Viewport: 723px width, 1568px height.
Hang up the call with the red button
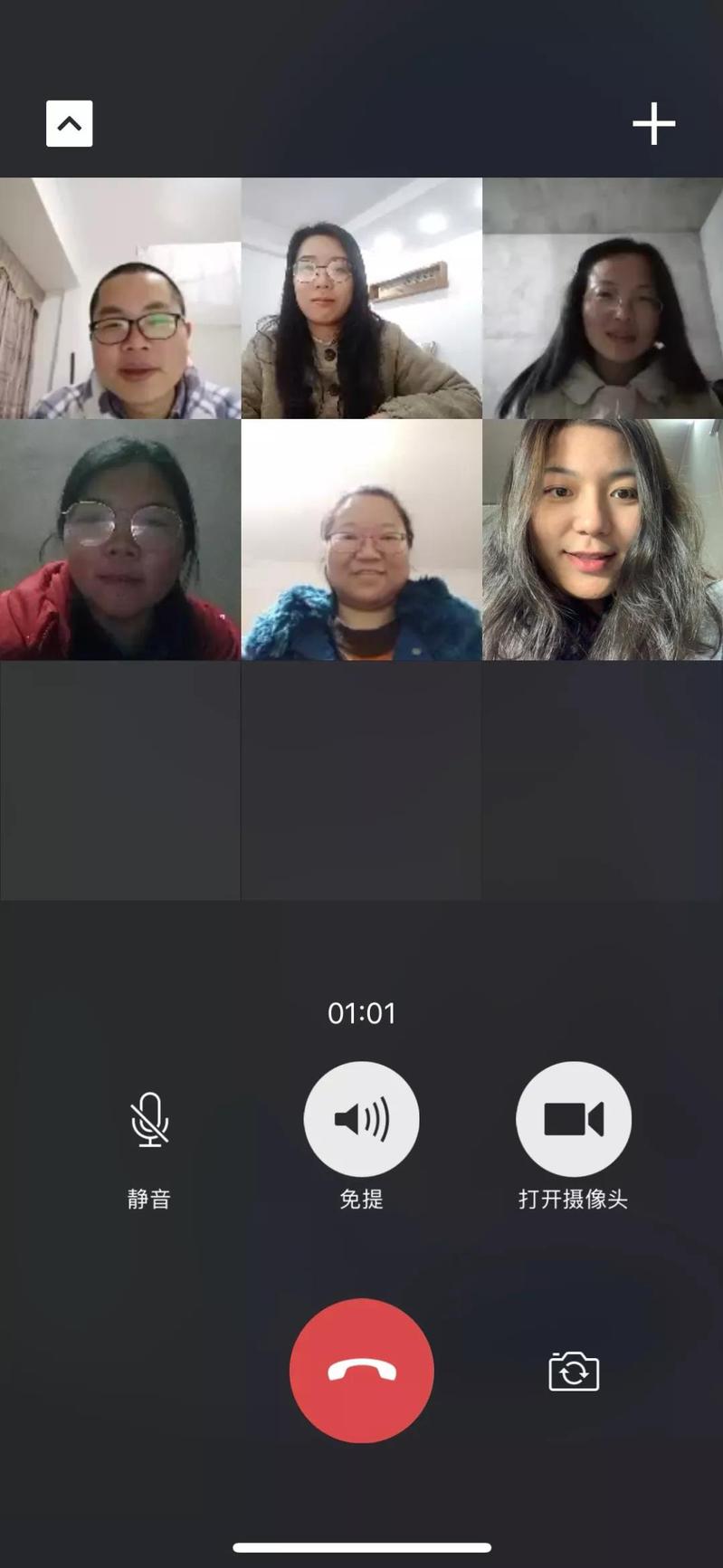(361, 1371)
